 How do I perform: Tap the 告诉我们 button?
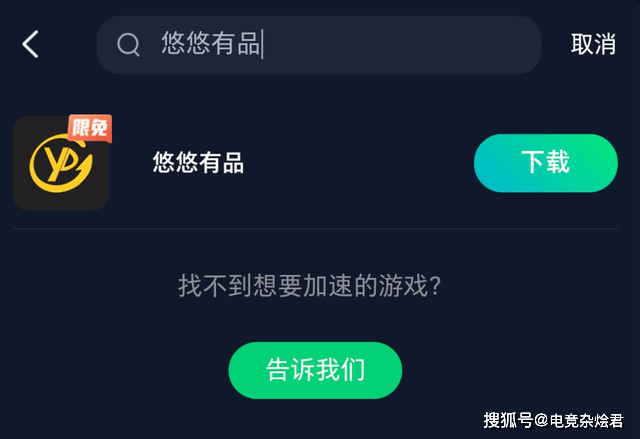[315, 370]
